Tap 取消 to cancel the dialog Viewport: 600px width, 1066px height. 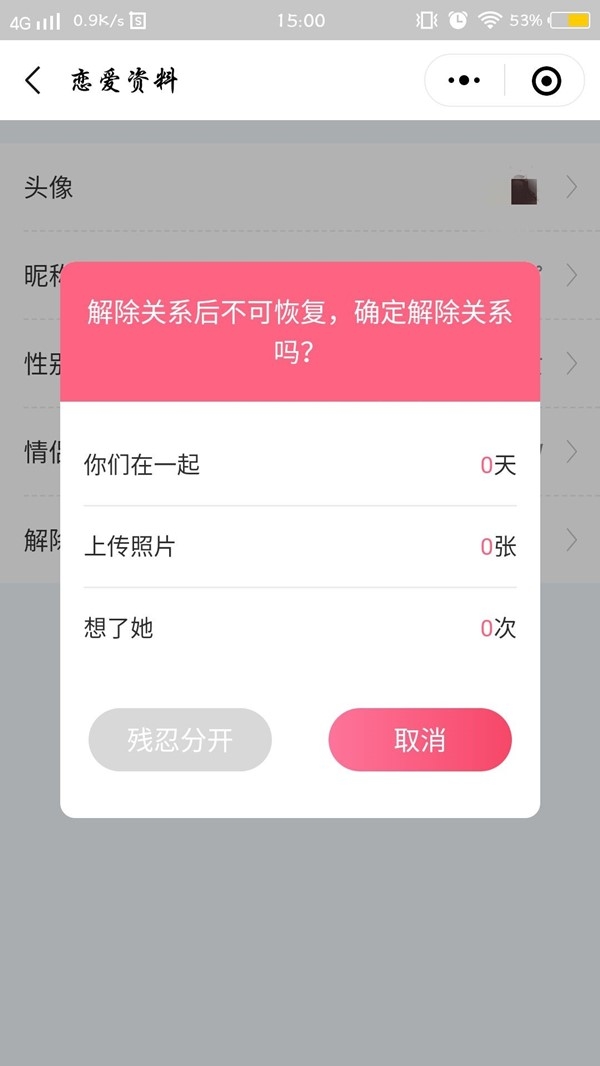click(420, 740)
